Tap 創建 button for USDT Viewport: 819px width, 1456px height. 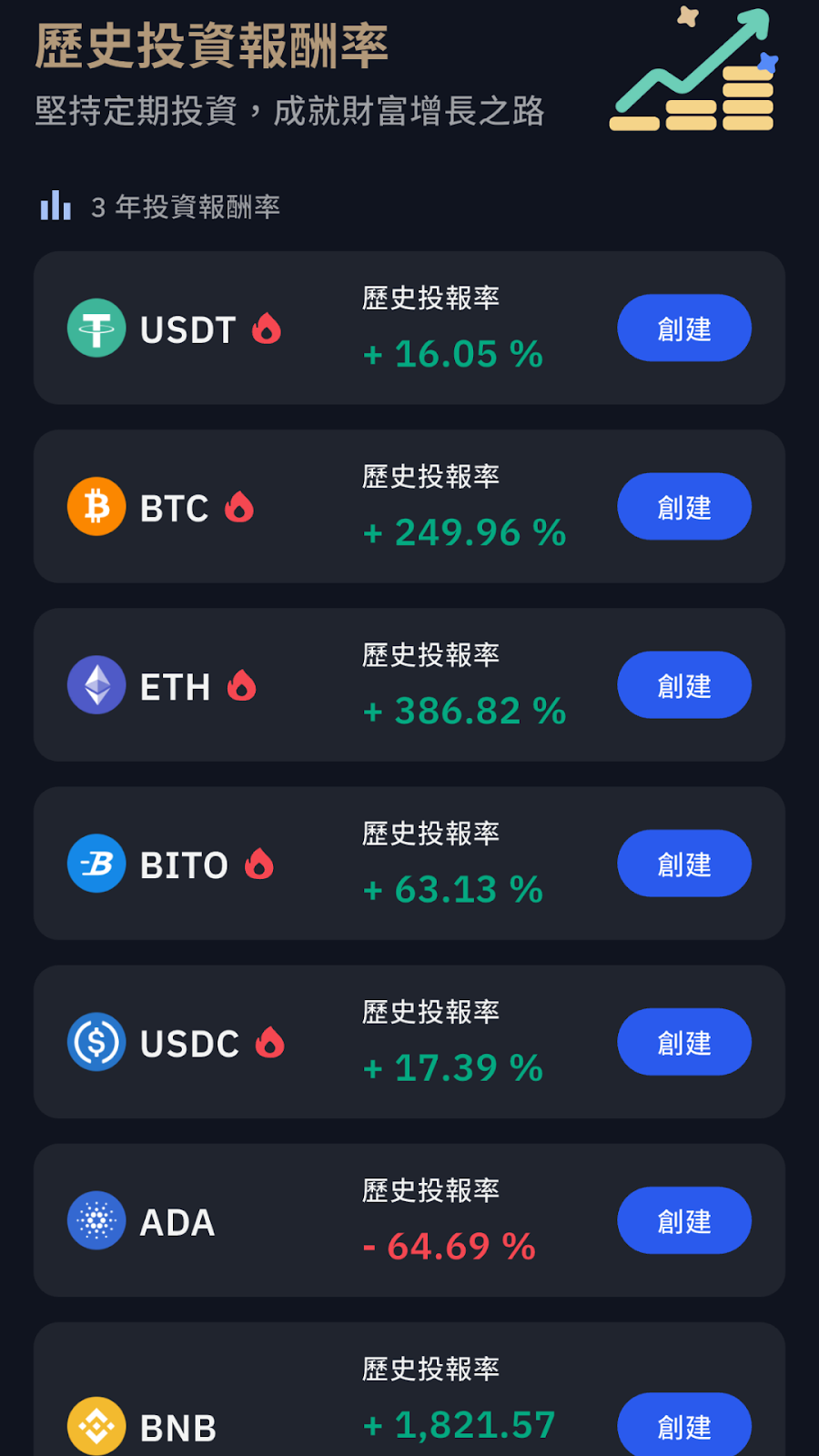(684, 328)
